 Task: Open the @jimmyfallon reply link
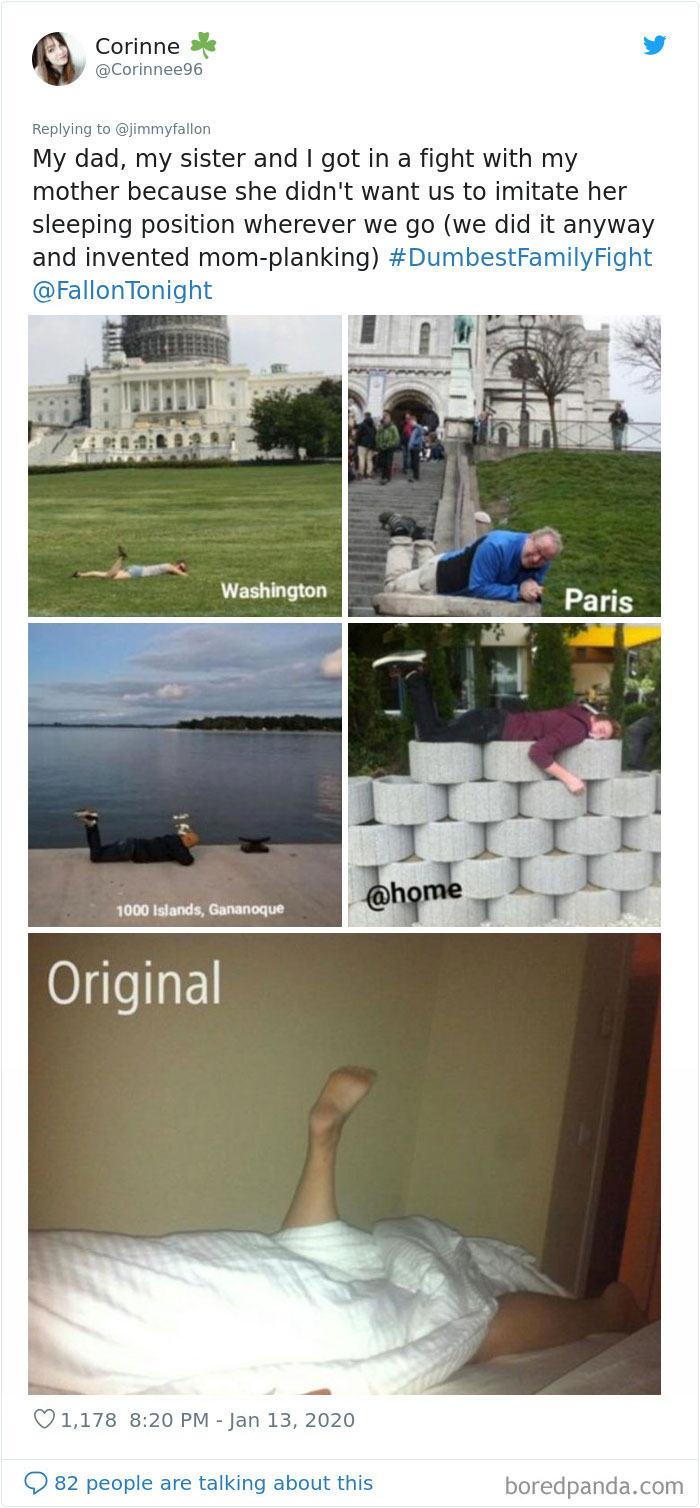[163, 129]
